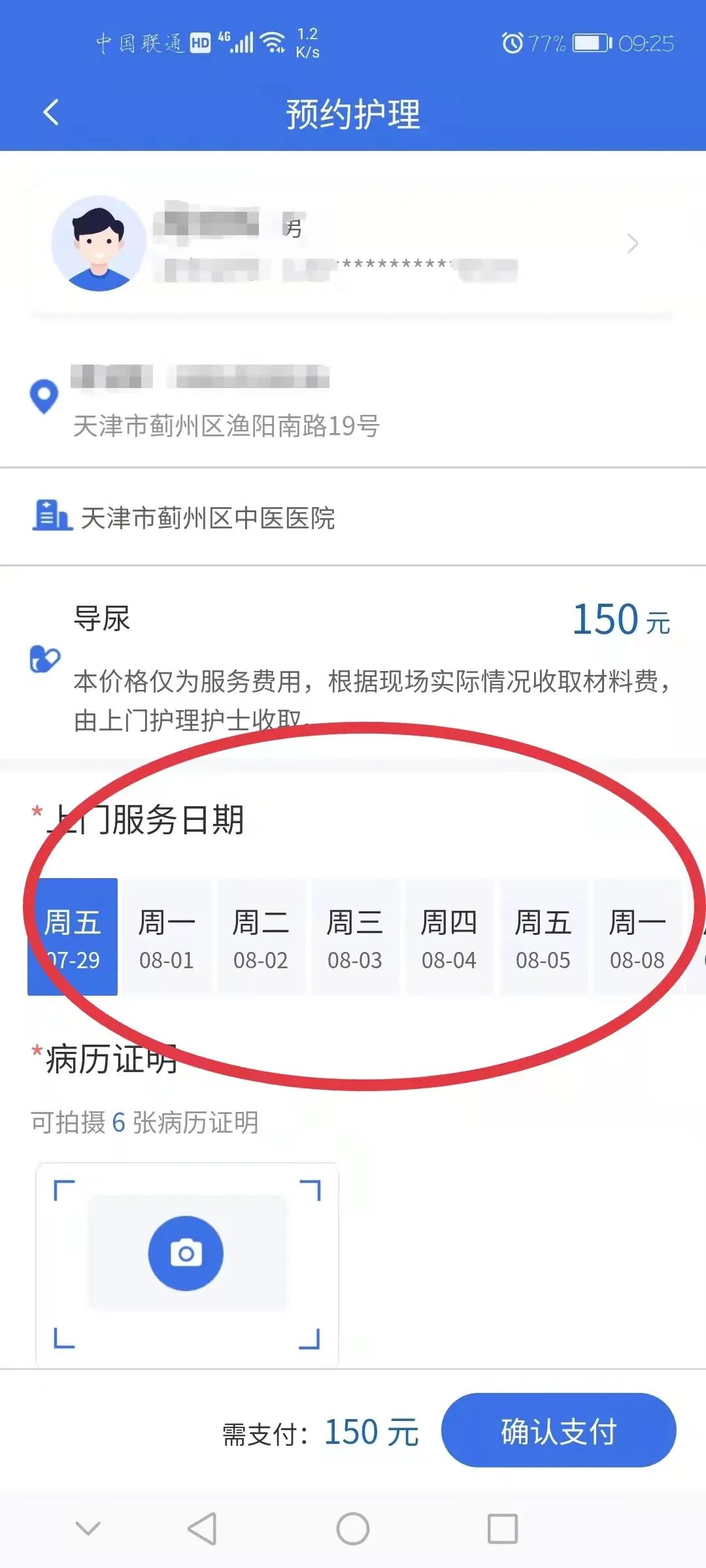Choose 周二 08-02 as service date
Screen dimensions: 706x1568
[261, 937]
